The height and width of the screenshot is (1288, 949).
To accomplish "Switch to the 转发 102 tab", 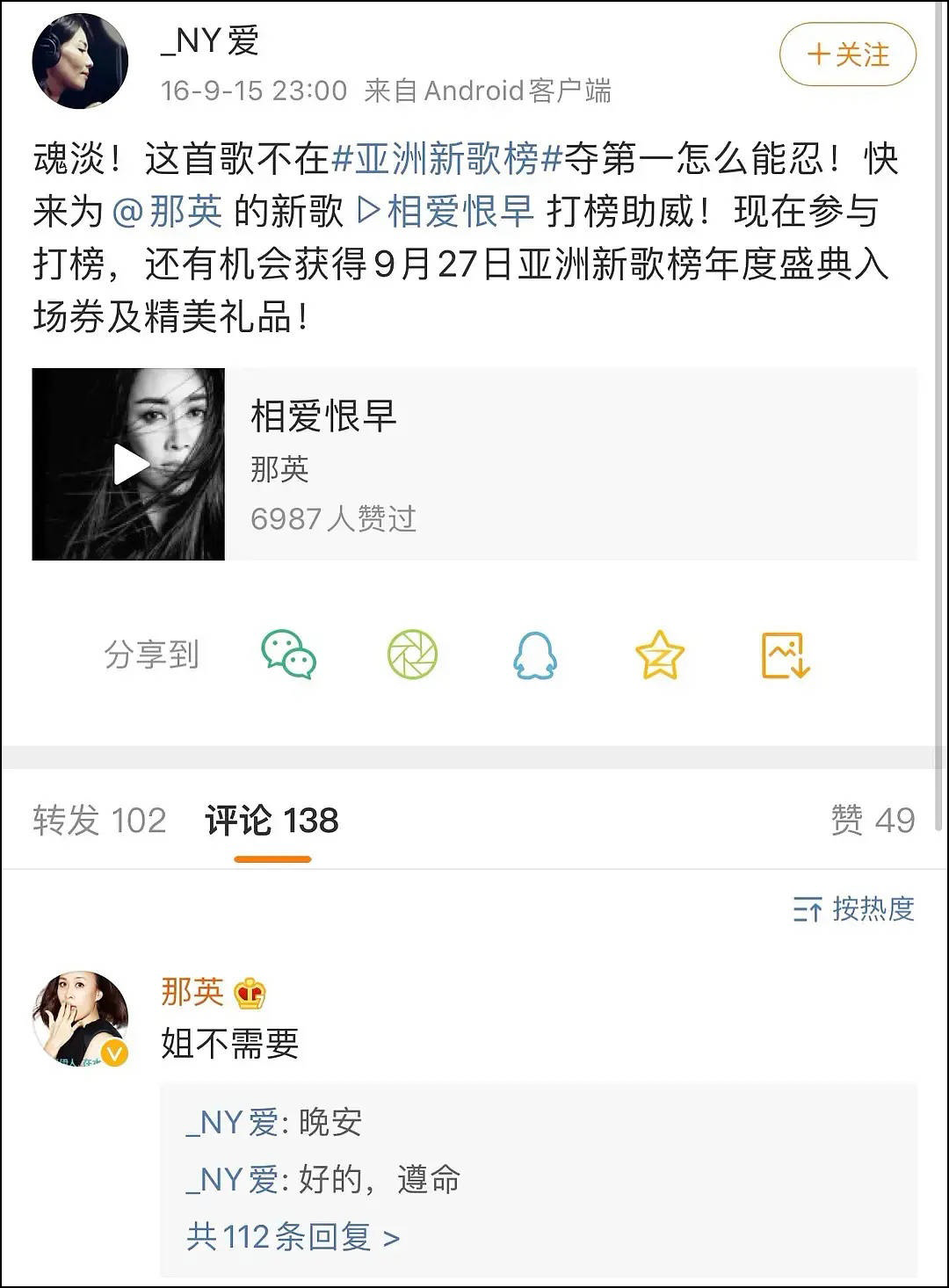I will click(x=99, y=821).
